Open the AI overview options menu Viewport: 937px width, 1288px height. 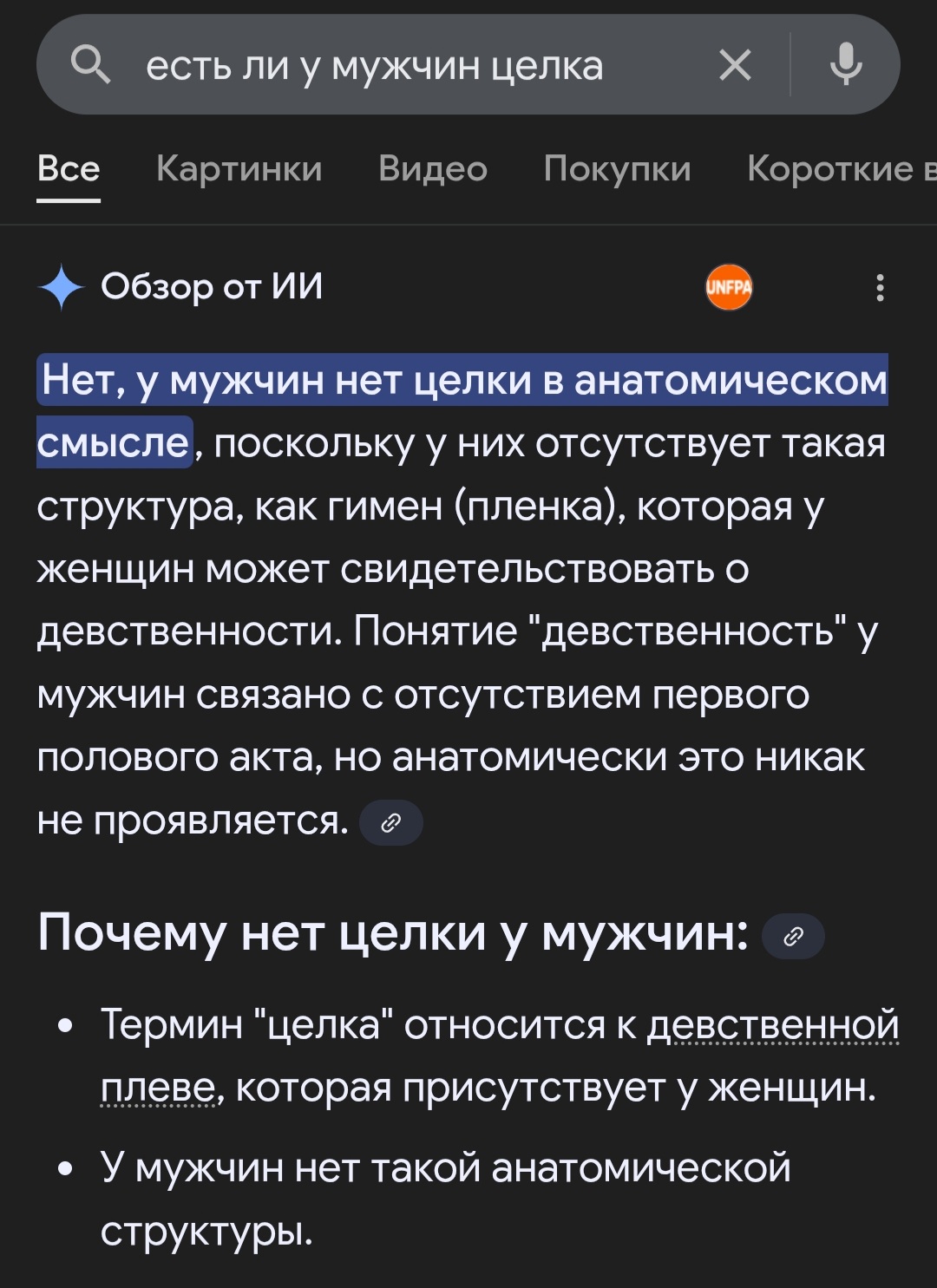pos(880,287)
